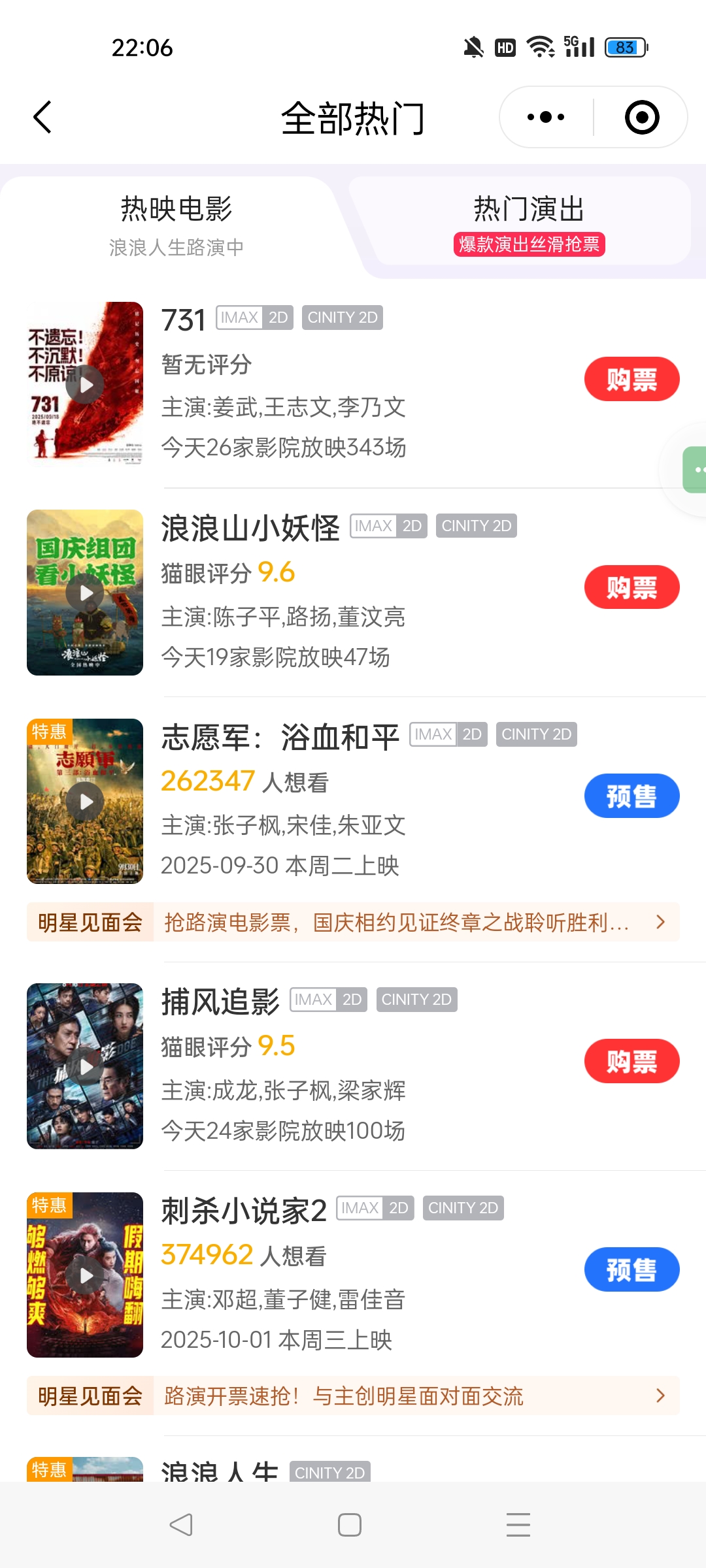
Task: Play the 731 trailer poster
Action: (85, 385)
